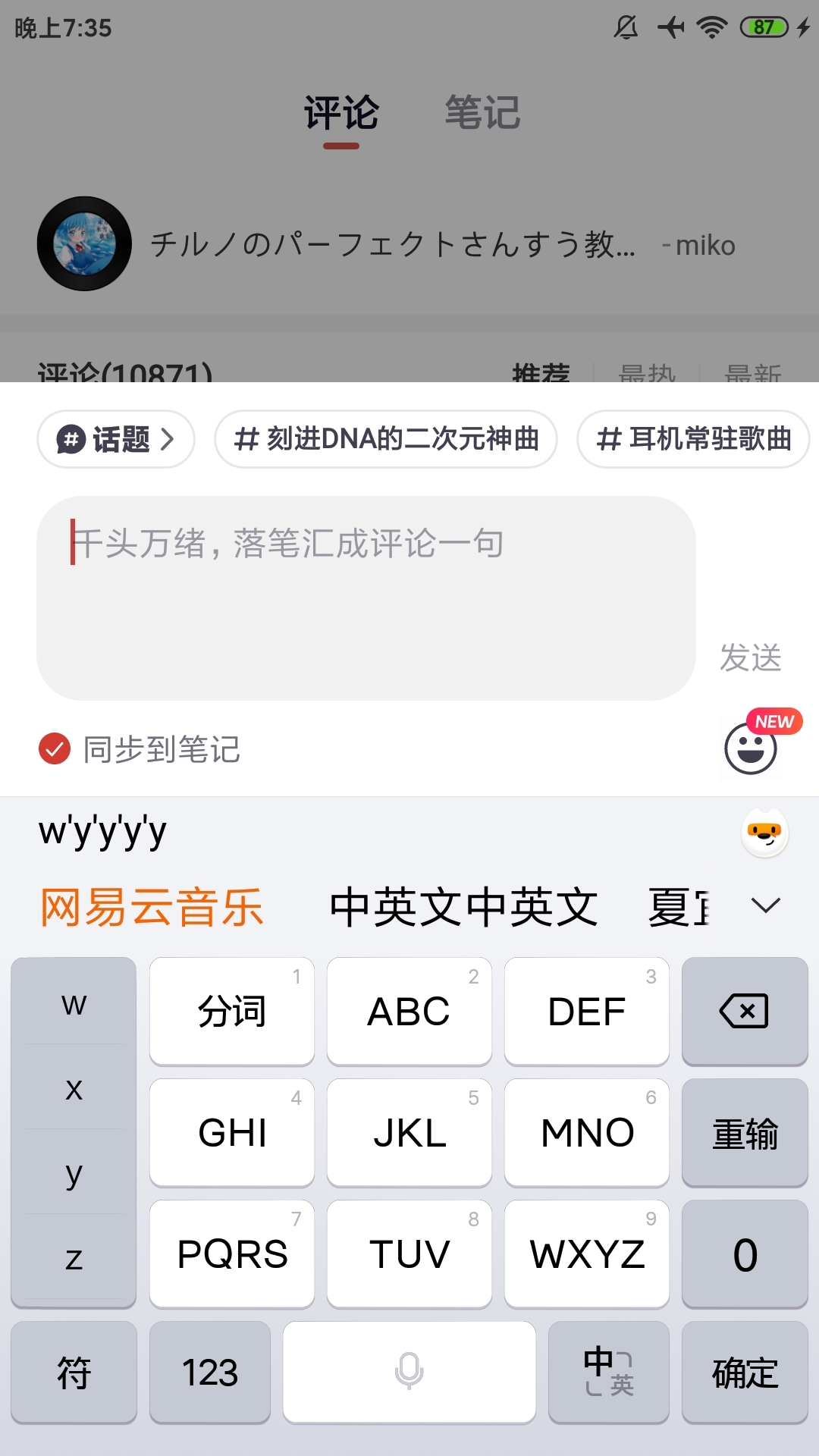Switch keyboard language with 中/英 key

coord(608,1373)
